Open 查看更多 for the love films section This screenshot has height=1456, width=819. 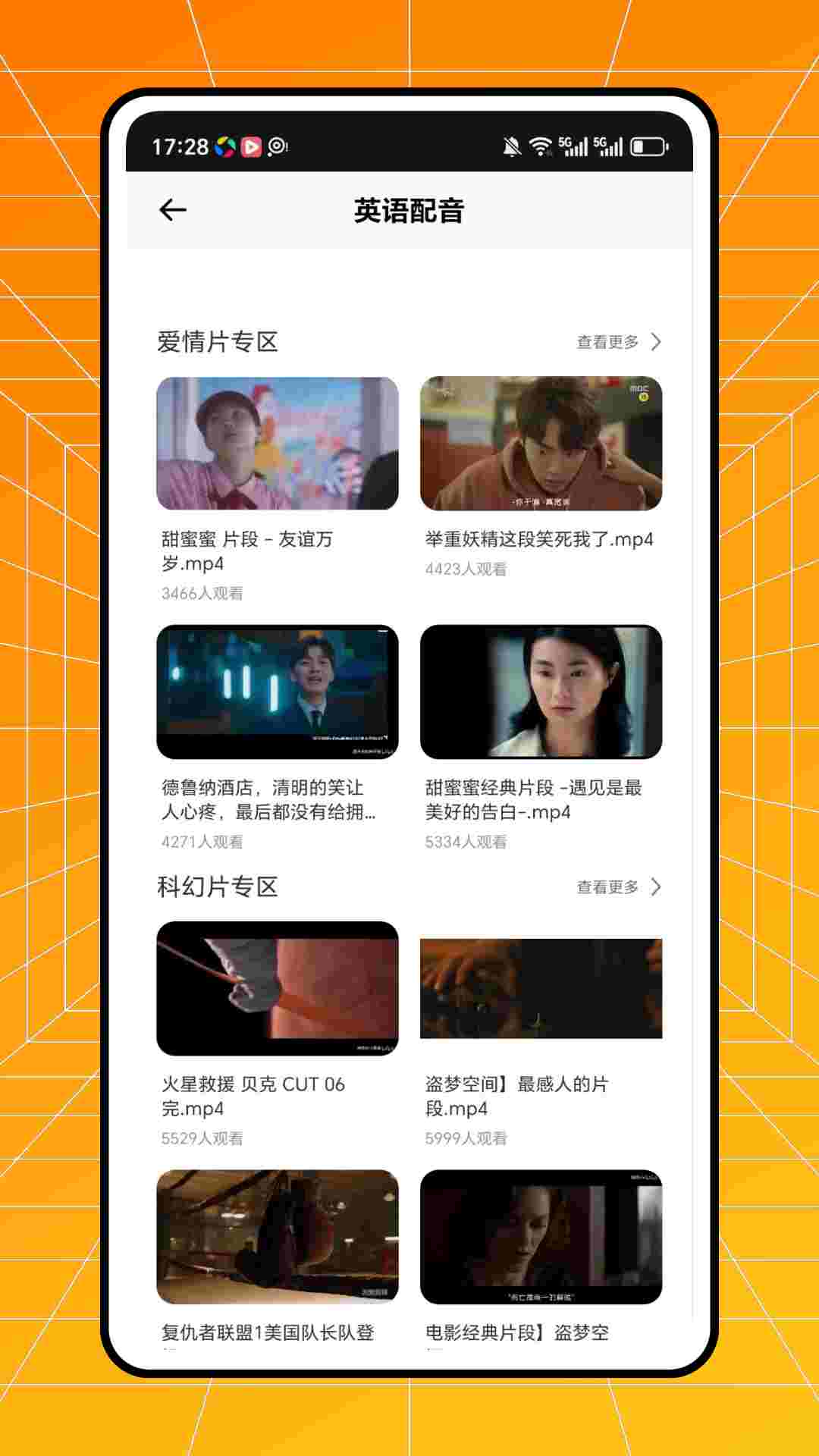606,342
